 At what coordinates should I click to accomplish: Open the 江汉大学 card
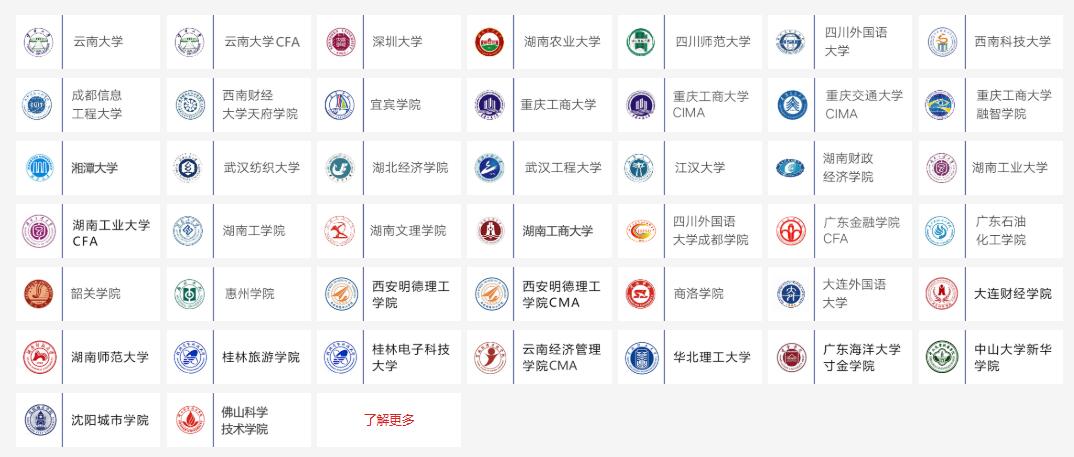[x=689, y=168]
